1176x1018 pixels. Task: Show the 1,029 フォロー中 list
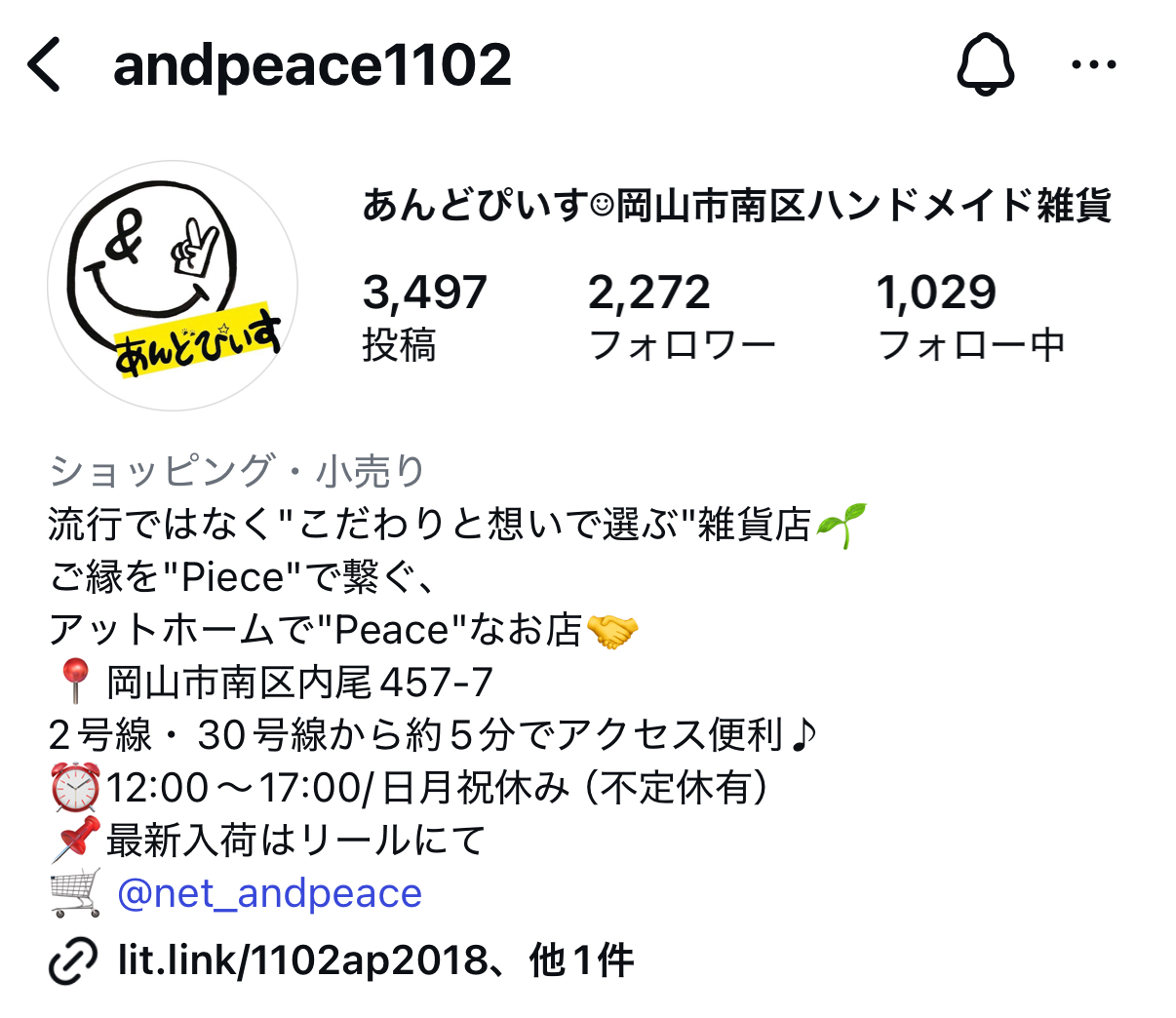click(969, 316)
